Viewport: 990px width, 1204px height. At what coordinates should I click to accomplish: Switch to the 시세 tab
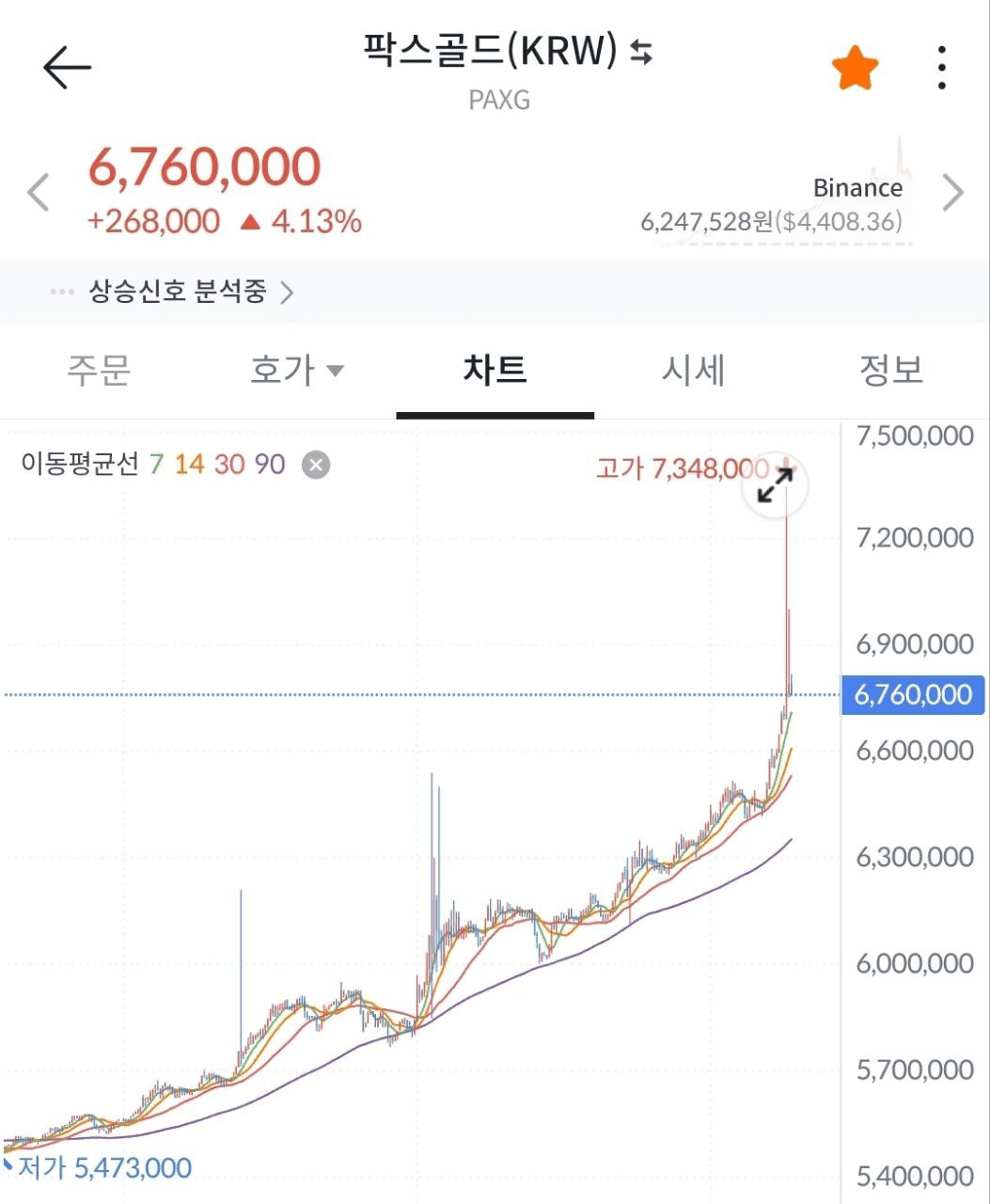coord(693,370)
